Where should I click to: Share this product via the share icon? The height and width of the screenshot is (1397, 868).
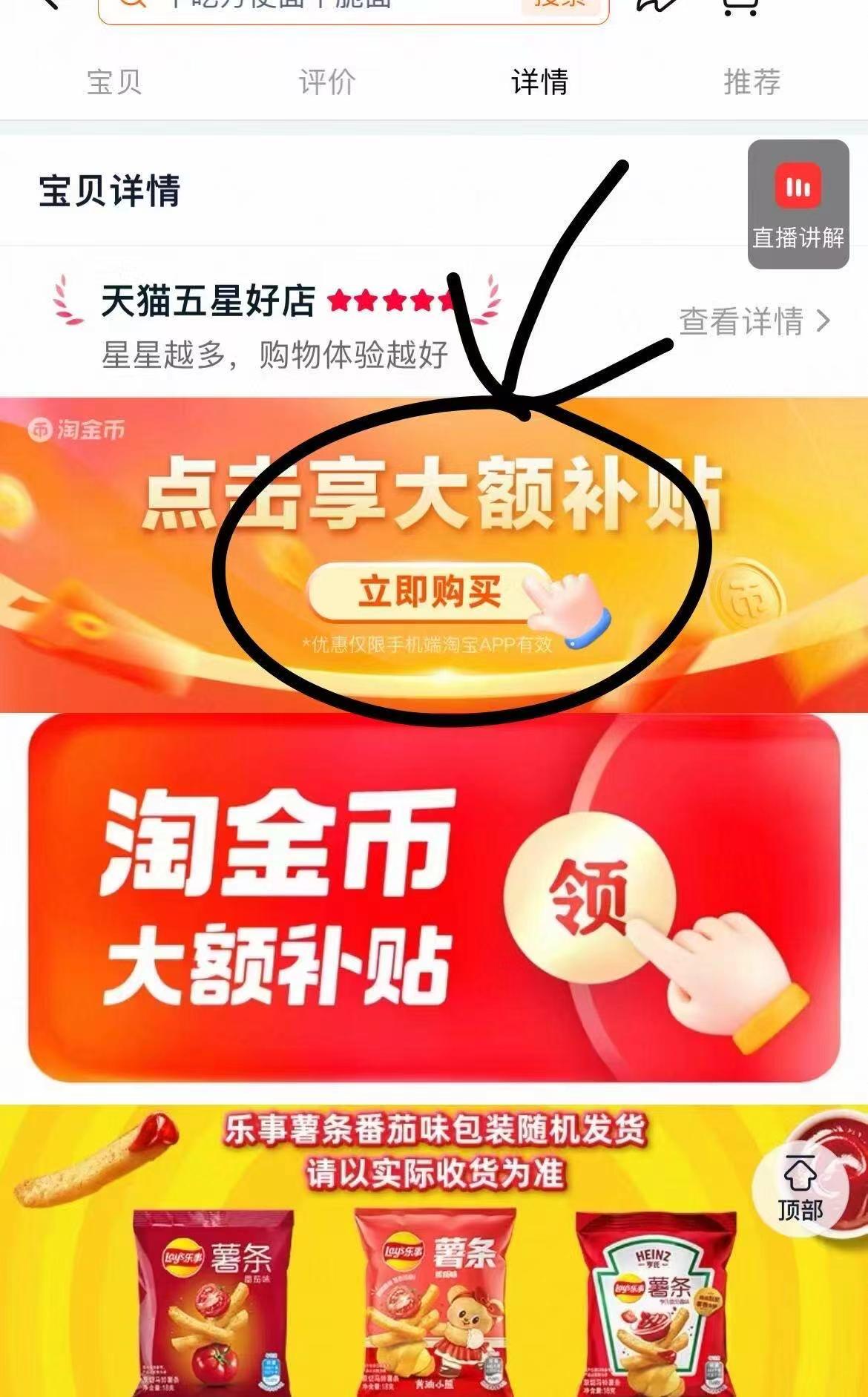coord(657,6)
